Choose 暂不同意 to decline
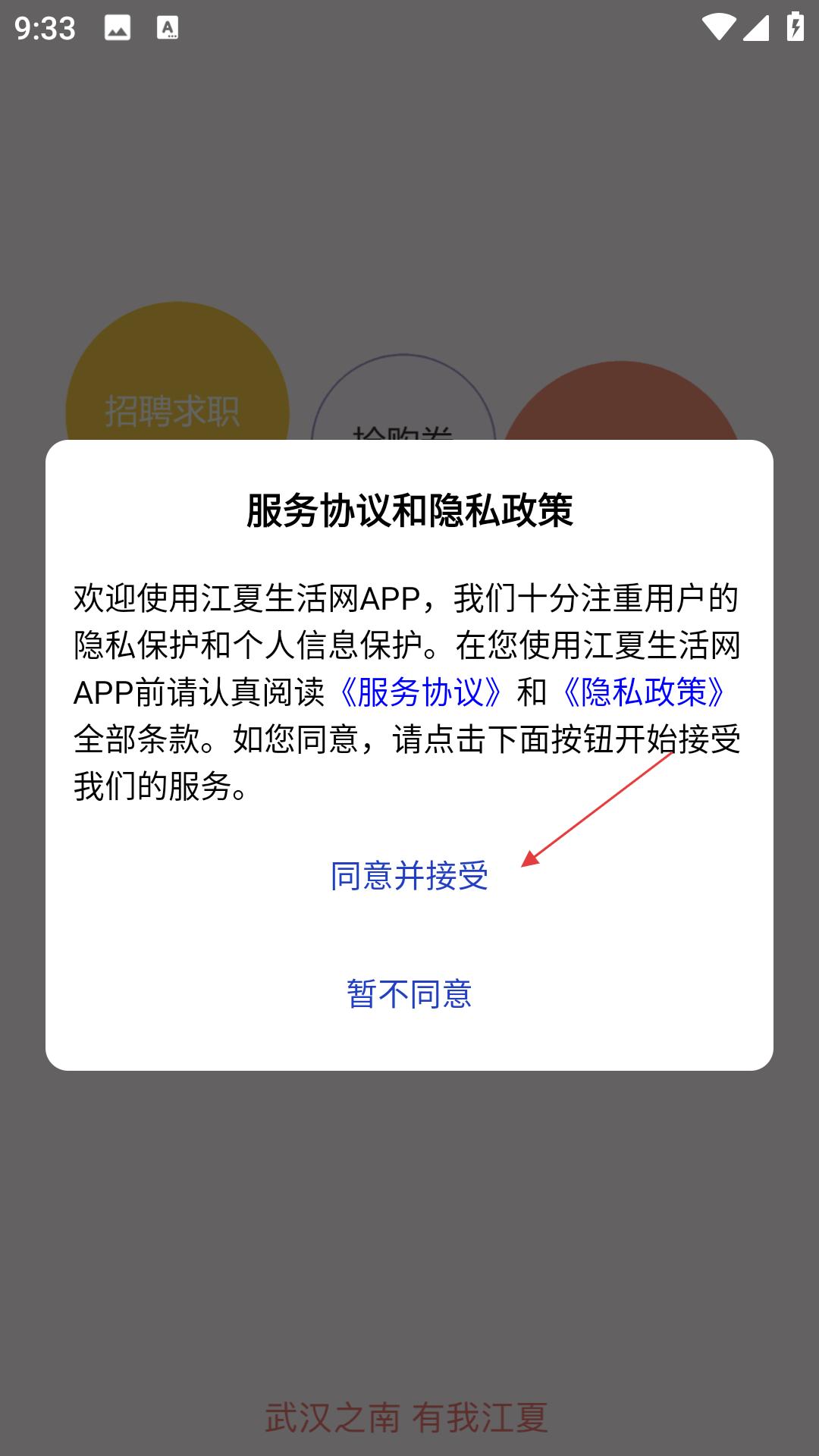The width and height of the screenshot is (819, 1456). [409, 993]
